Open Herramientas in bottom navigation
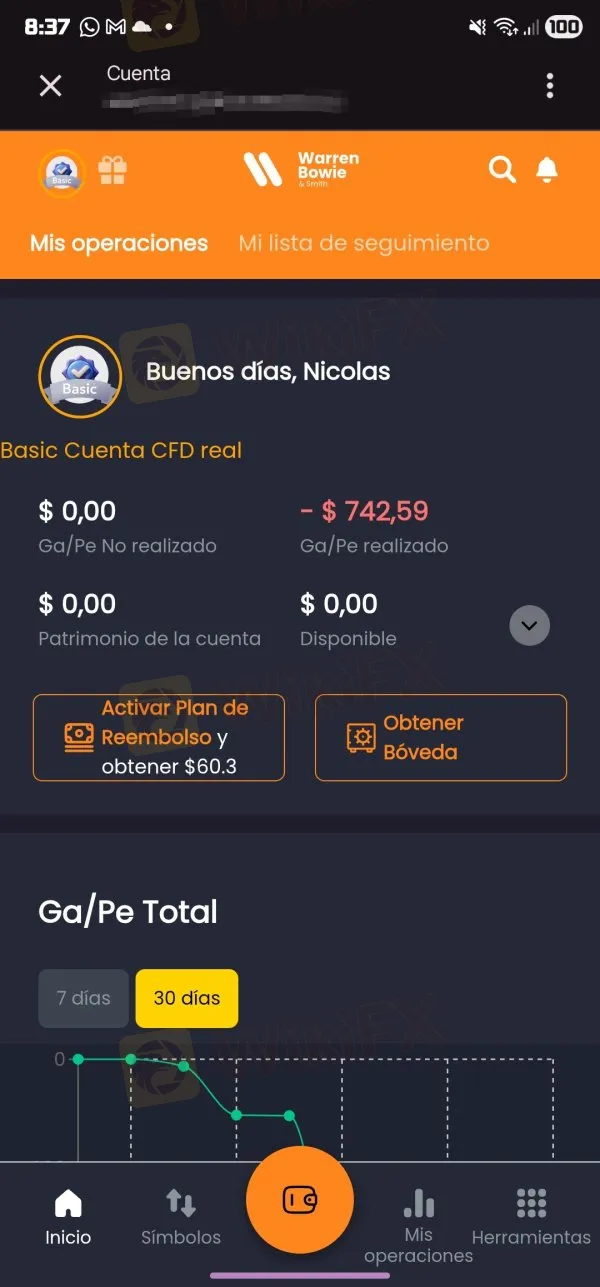The height and width of the screenshot is (1287, 600). click(531, 1217)
